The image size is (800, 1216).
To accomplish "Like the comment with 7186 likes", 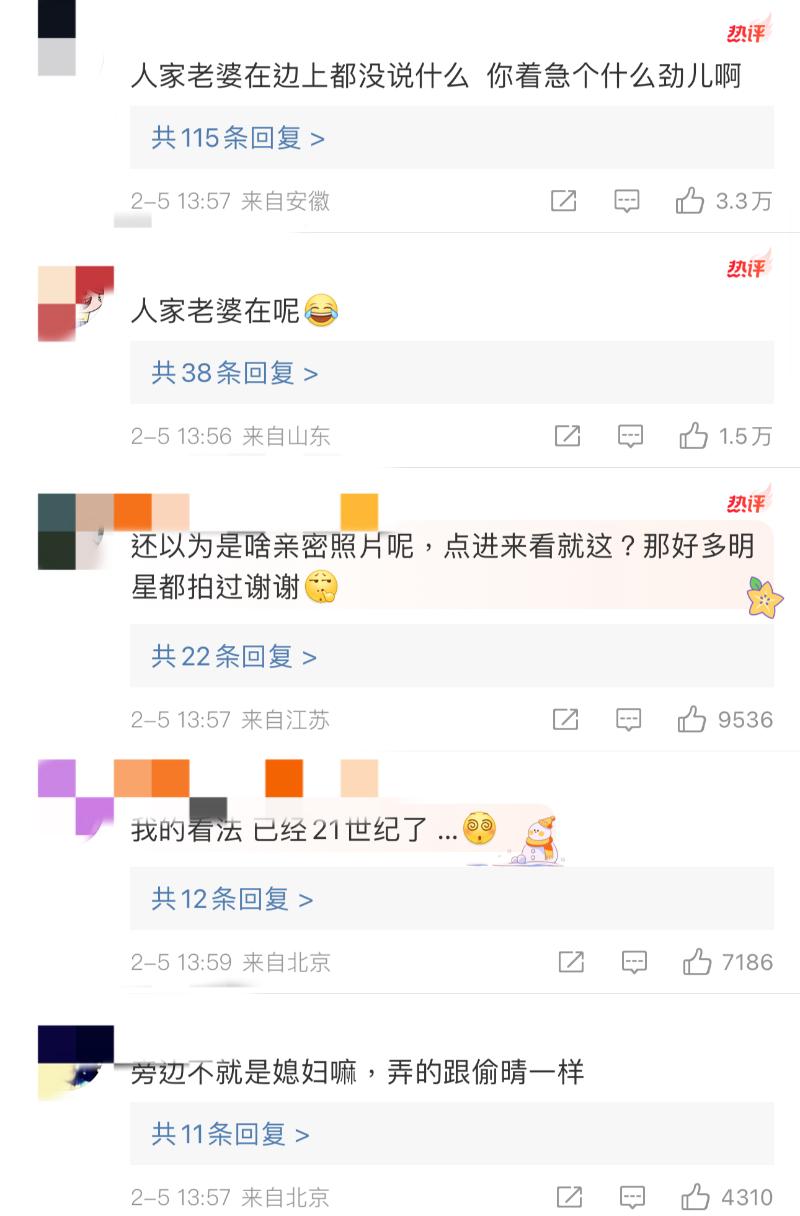I will tap(697, 962).
